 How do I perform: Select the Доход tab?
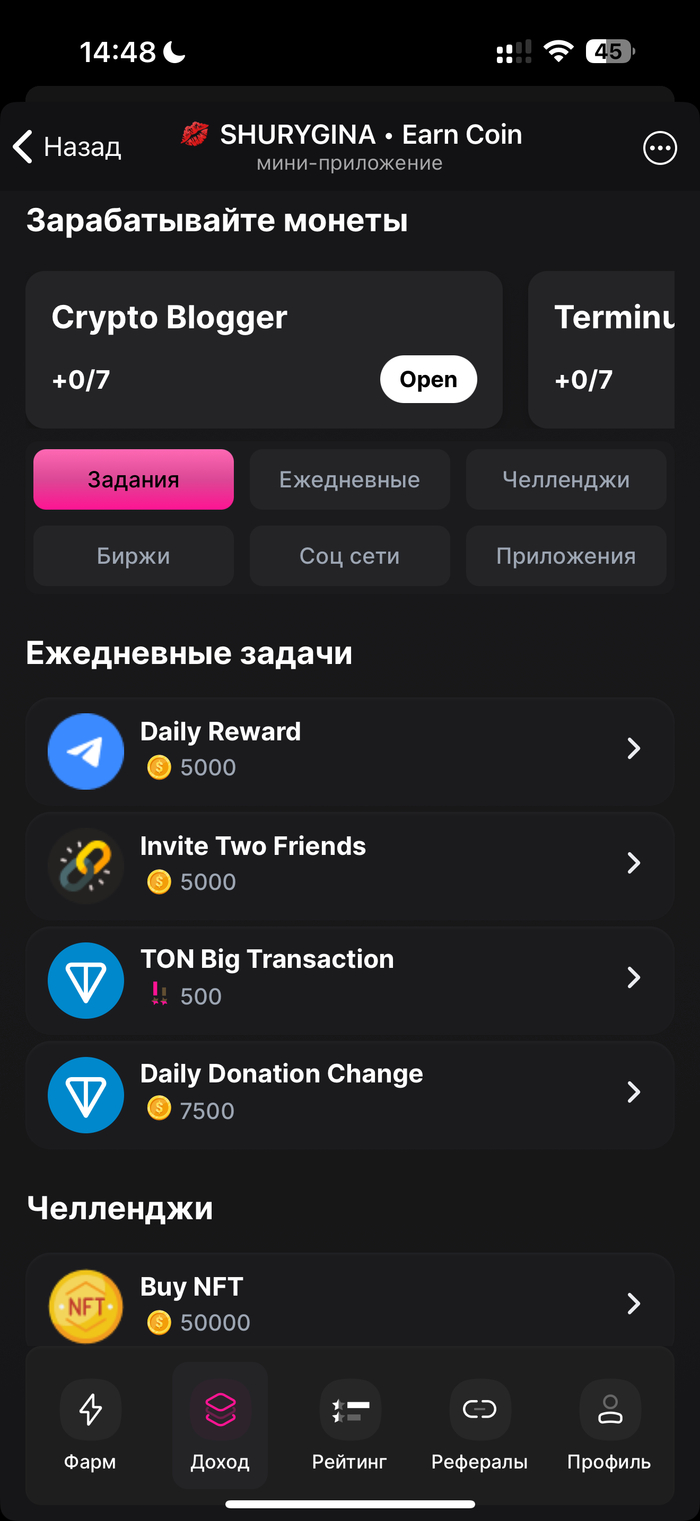click(220, 1426)
